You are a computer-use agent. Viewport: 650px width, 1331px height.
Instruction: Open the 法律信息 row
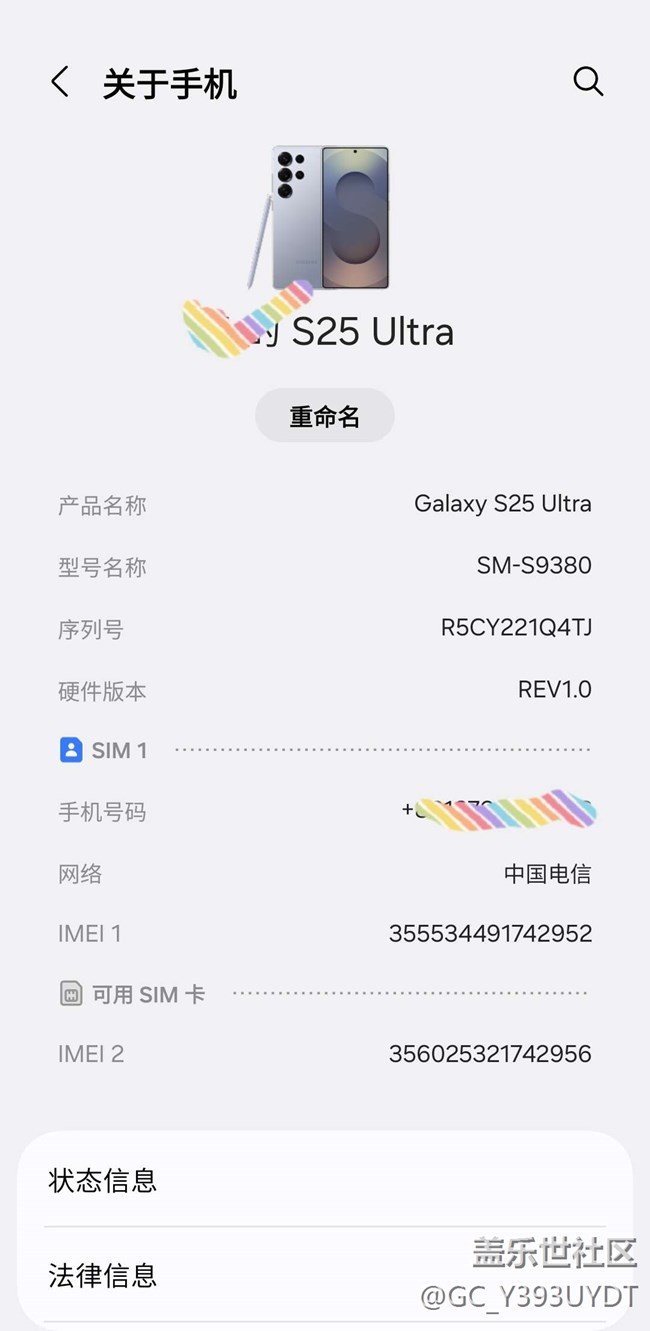325,1276
